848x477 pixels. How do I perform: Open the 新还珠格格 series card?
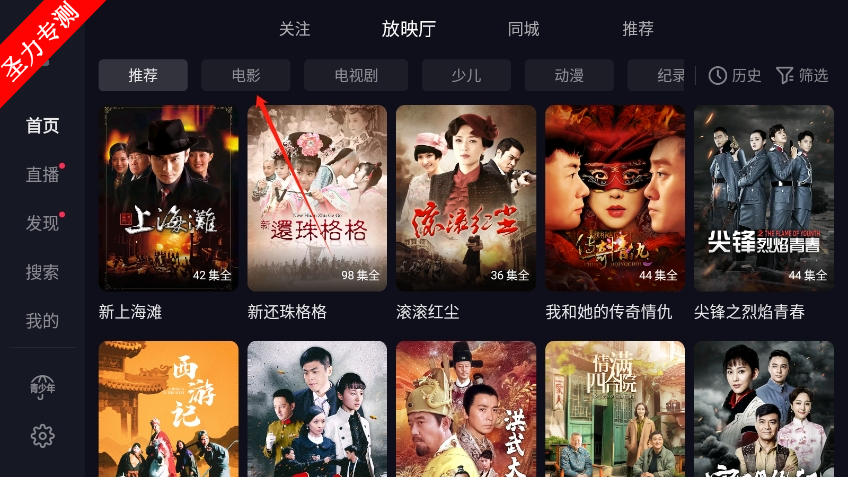tap(317, 198)
